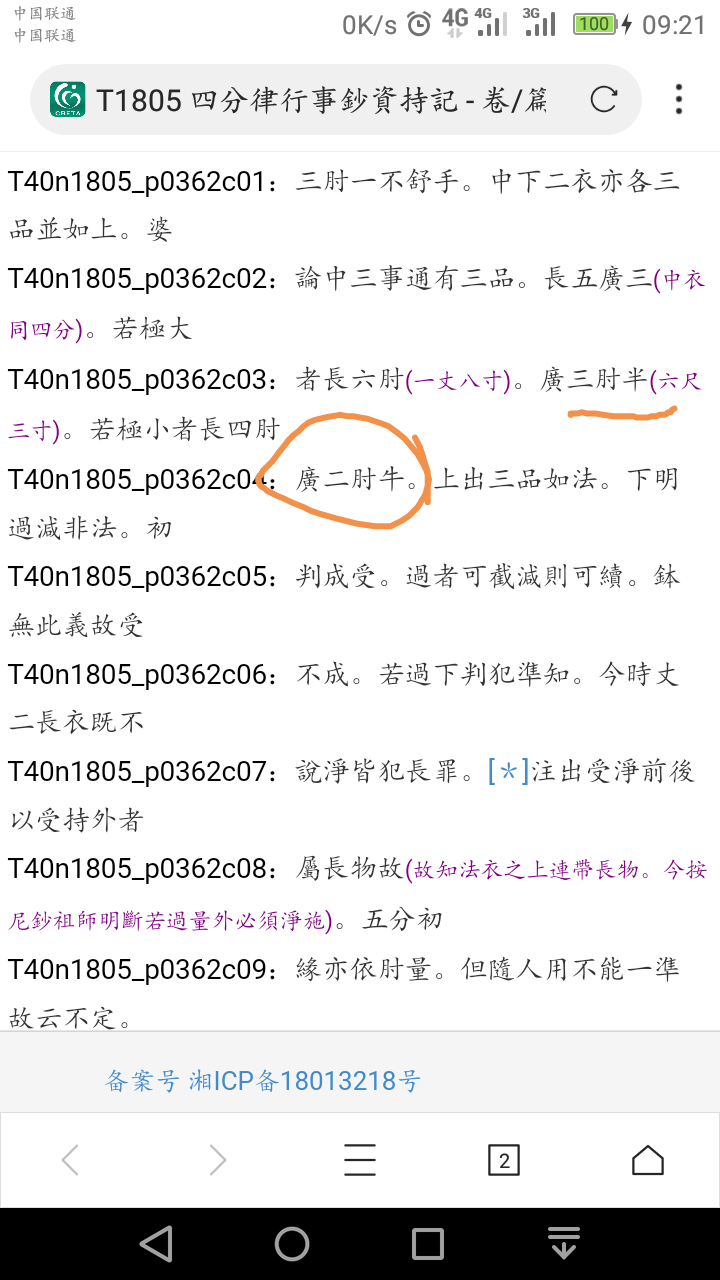Go forward to the next page

pos(217,1160)
